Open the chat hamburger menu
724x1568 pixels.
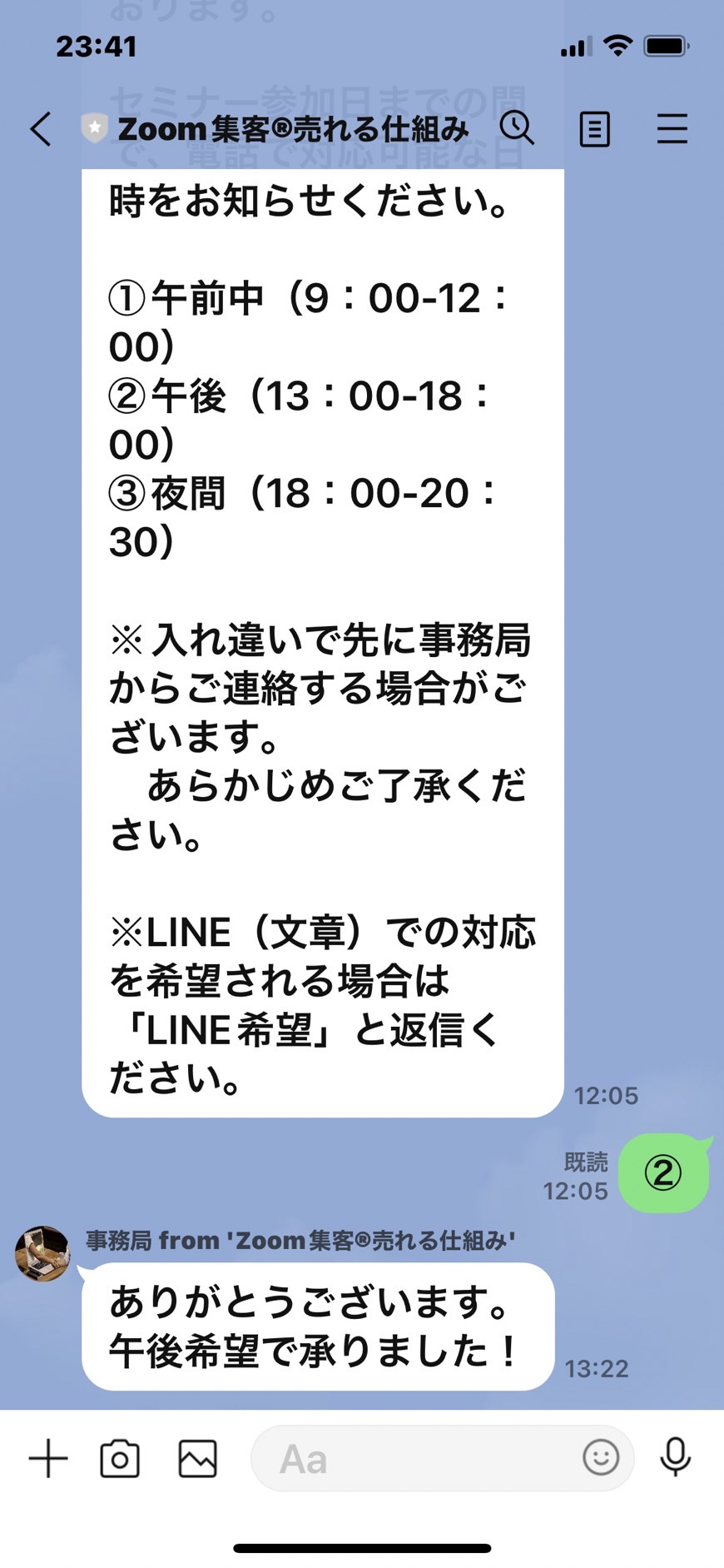click(672, 129)
